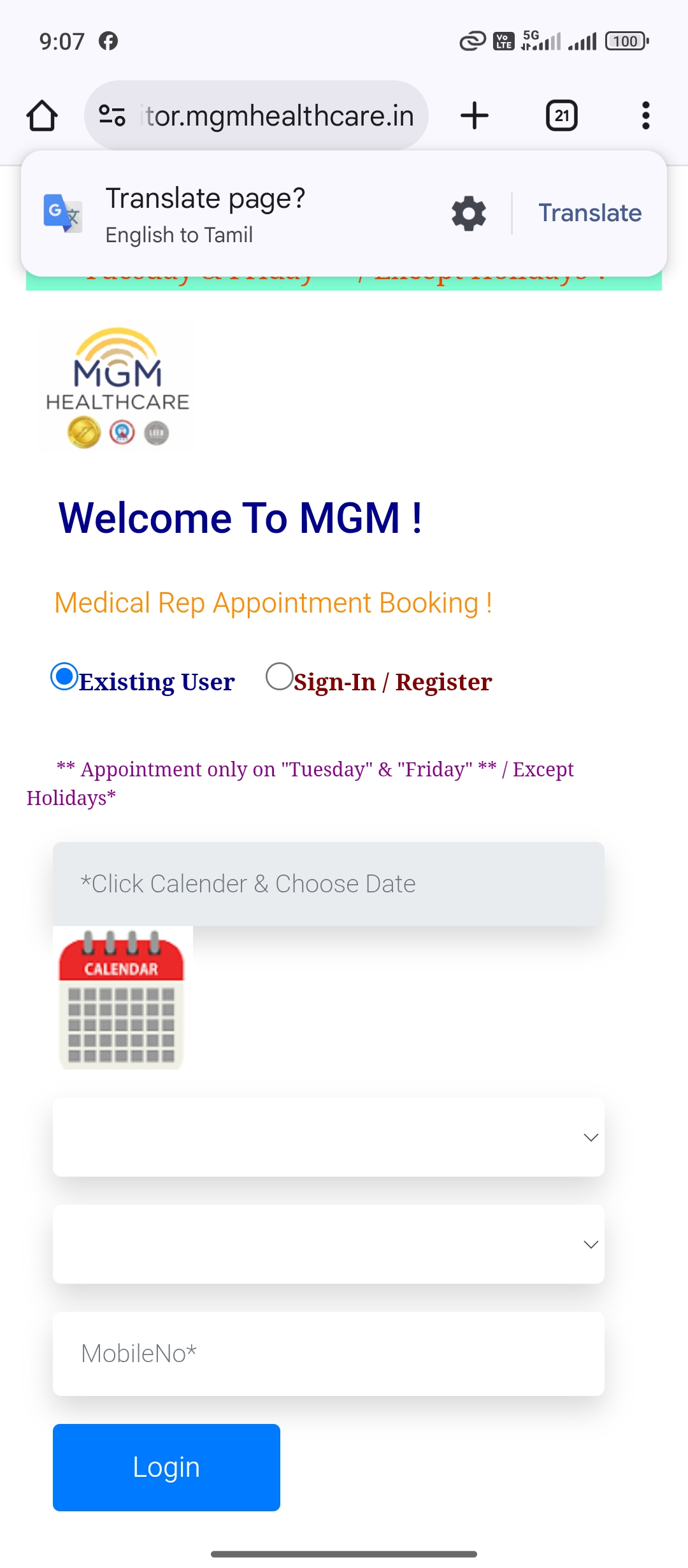
Task: Open the calendar date picker image
Action: 122,998
